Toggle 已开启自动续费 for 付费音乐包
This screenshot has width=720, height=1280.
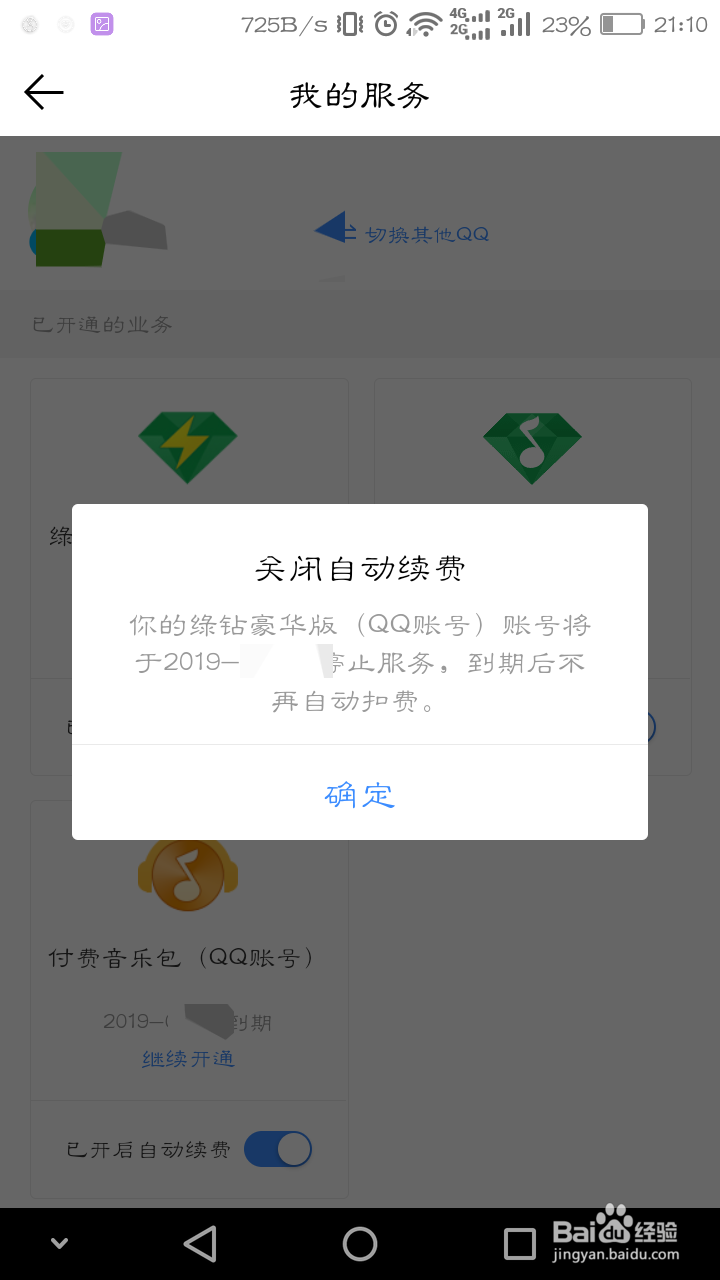278,1149
